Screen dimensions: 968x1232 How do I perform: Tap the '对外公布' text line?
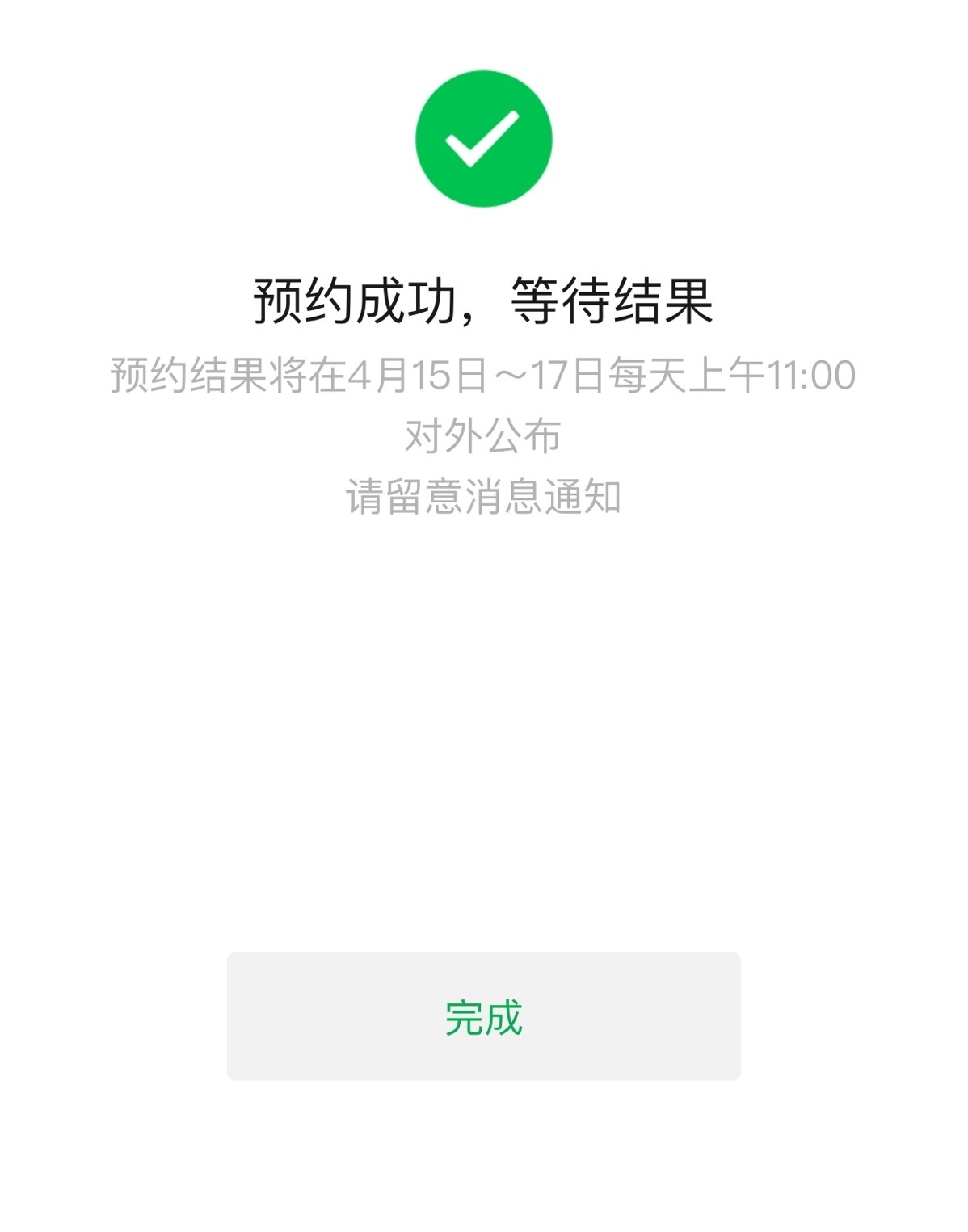(484, 434)
